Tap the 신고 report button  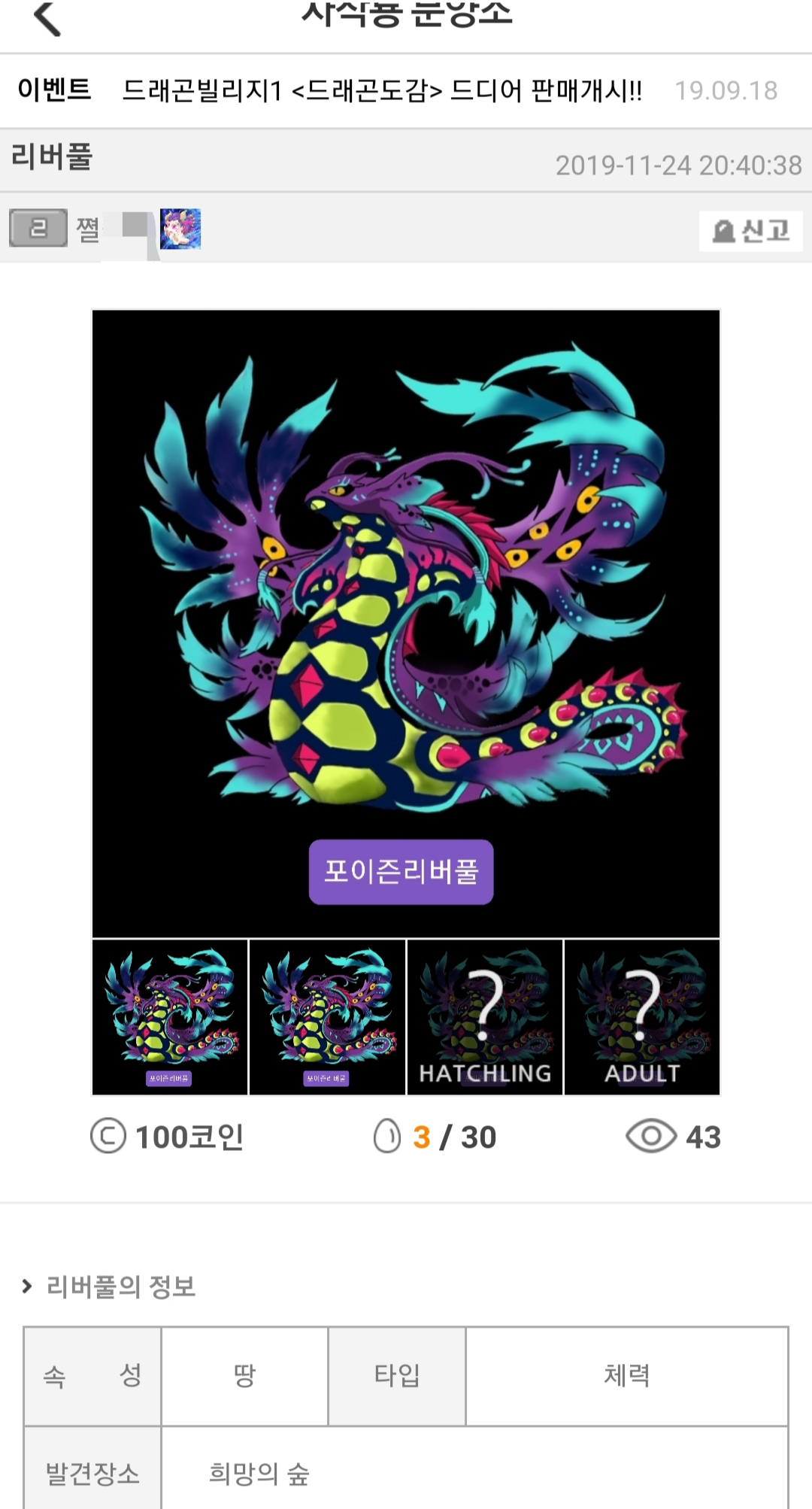point(750,230)
